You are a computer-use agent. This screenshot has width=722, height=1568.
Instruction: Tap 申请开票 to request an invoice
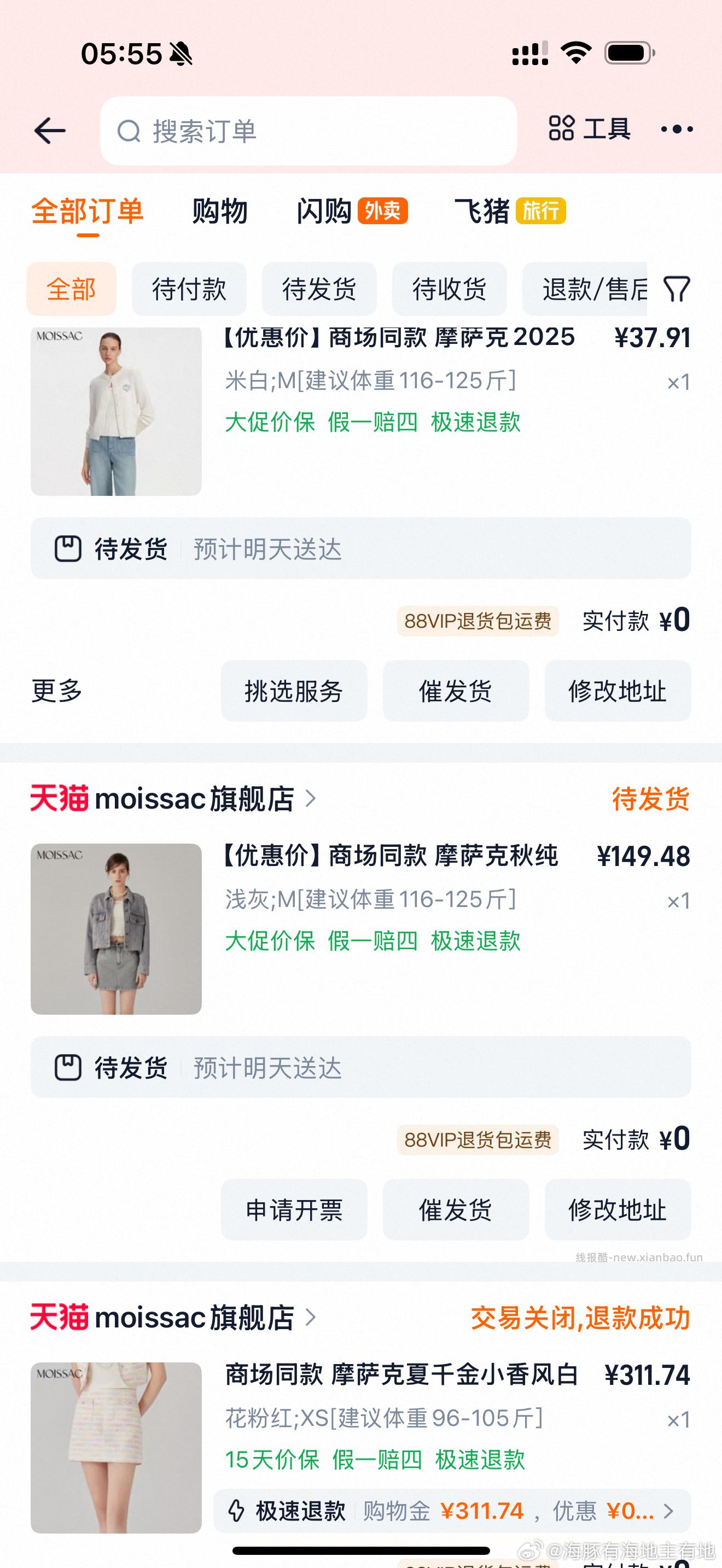point(294,1209)
